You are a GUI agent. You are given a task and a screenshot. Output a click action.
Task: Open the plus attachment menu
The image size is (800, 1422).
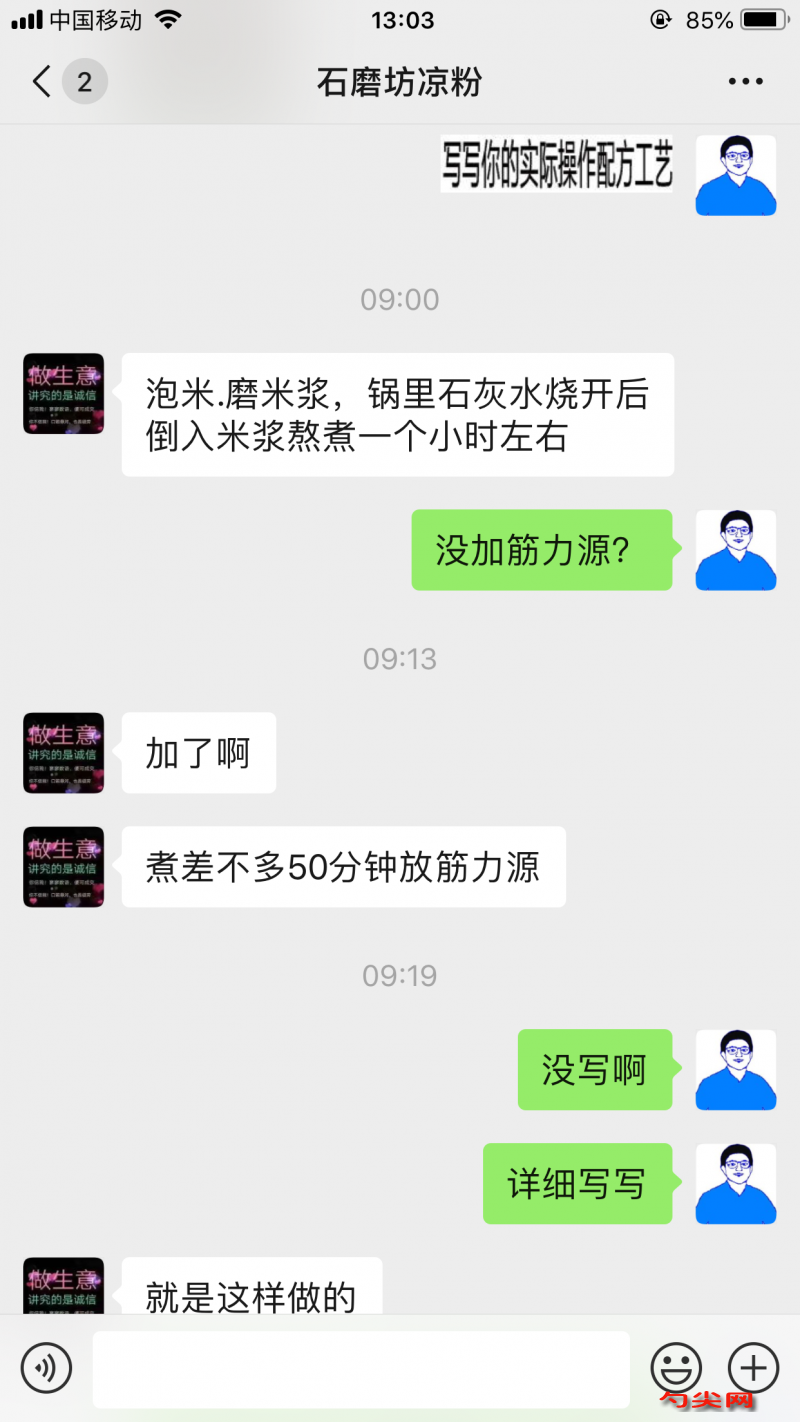[753, 1368]
